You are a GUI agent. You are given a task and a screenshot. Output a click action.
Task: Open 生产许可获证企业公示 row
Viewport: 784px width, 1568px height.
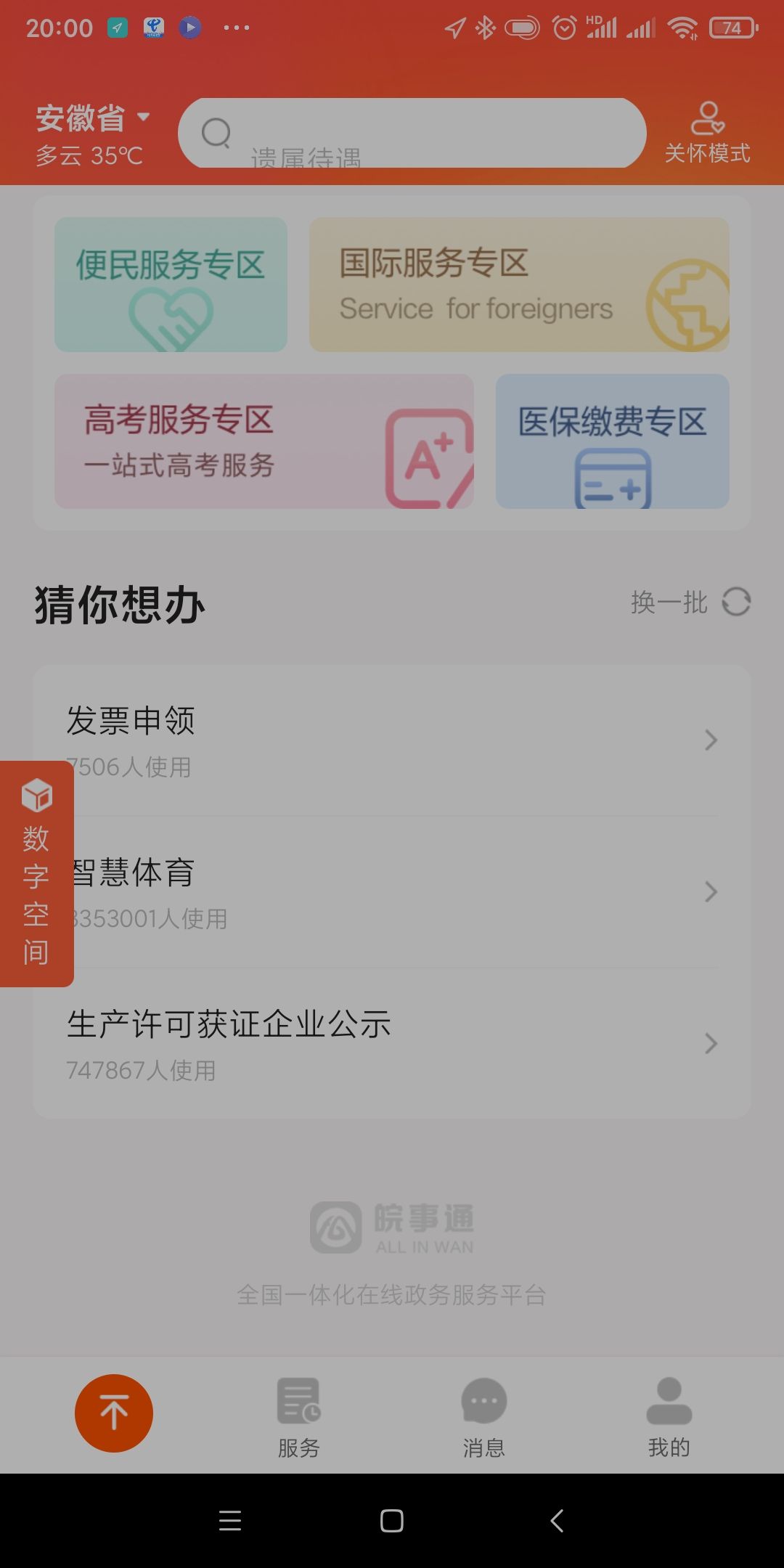[392, 1043]
